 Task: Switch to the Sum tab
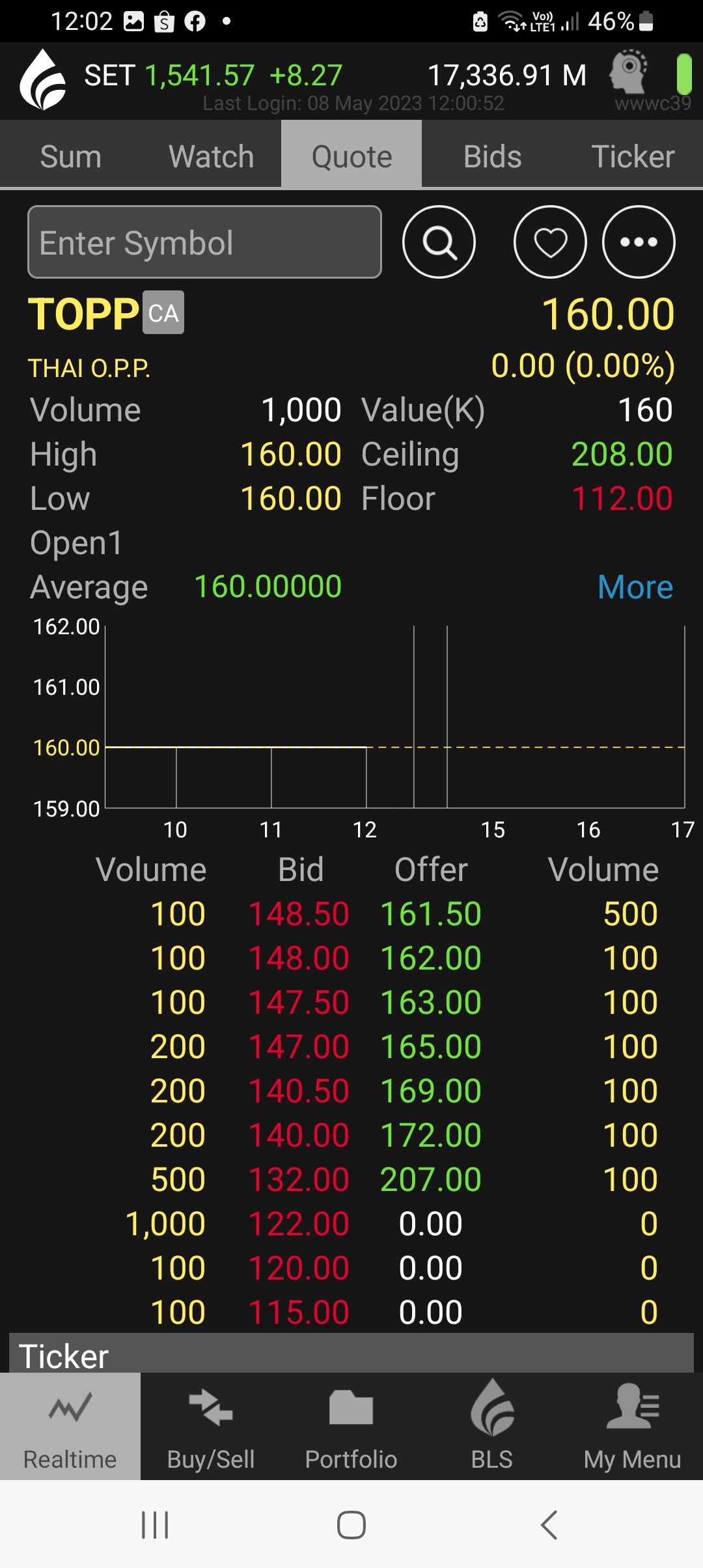[x=70, y=156]
